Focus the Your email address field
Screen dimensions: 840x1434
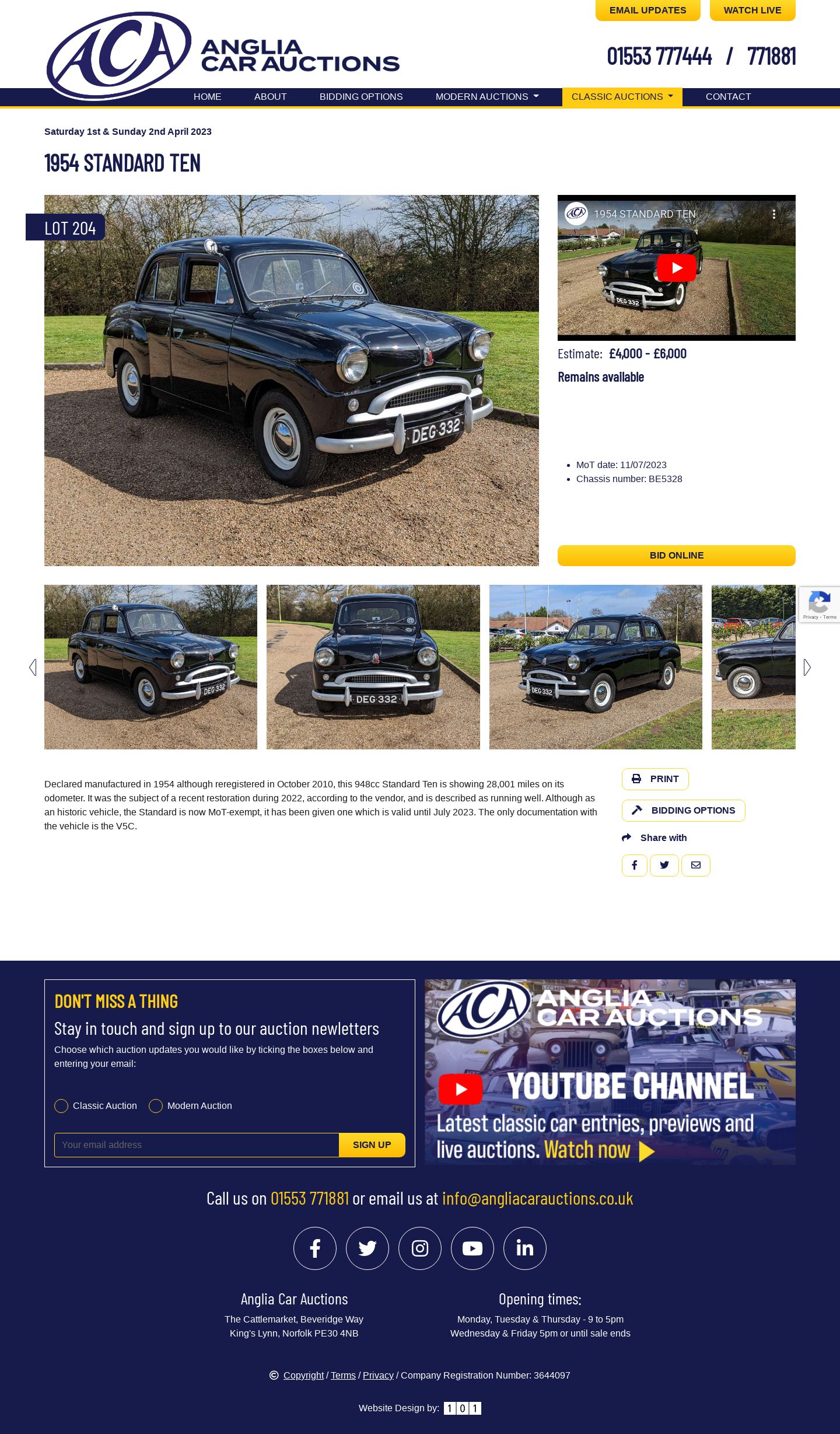(197, 1145)
